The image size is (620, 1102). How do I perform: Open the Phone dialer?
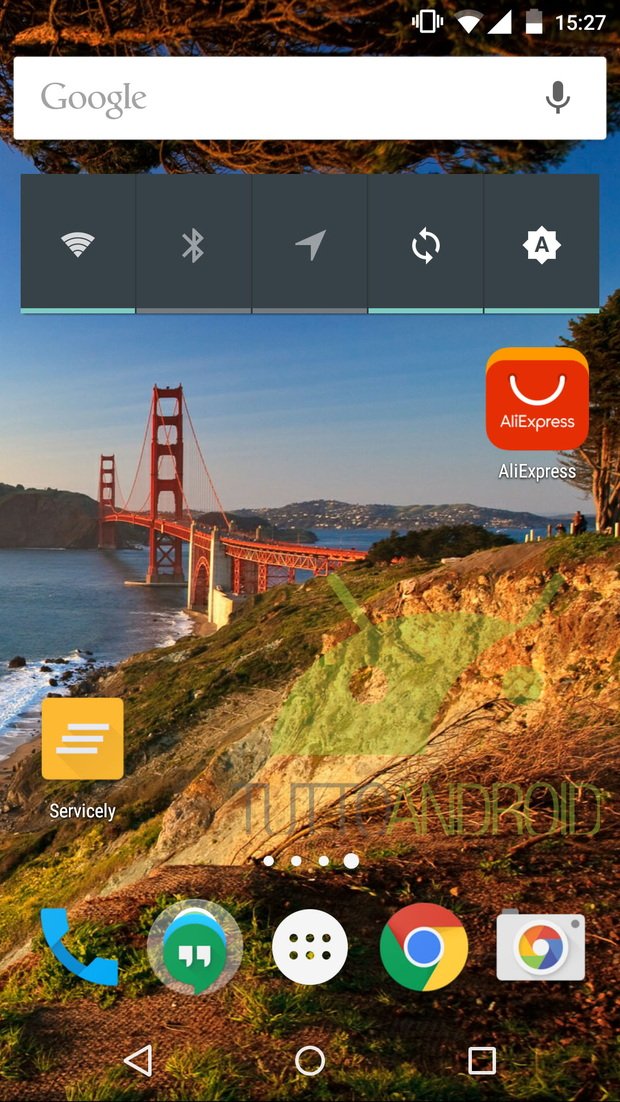pyautogui.click(x=79, y=947)
